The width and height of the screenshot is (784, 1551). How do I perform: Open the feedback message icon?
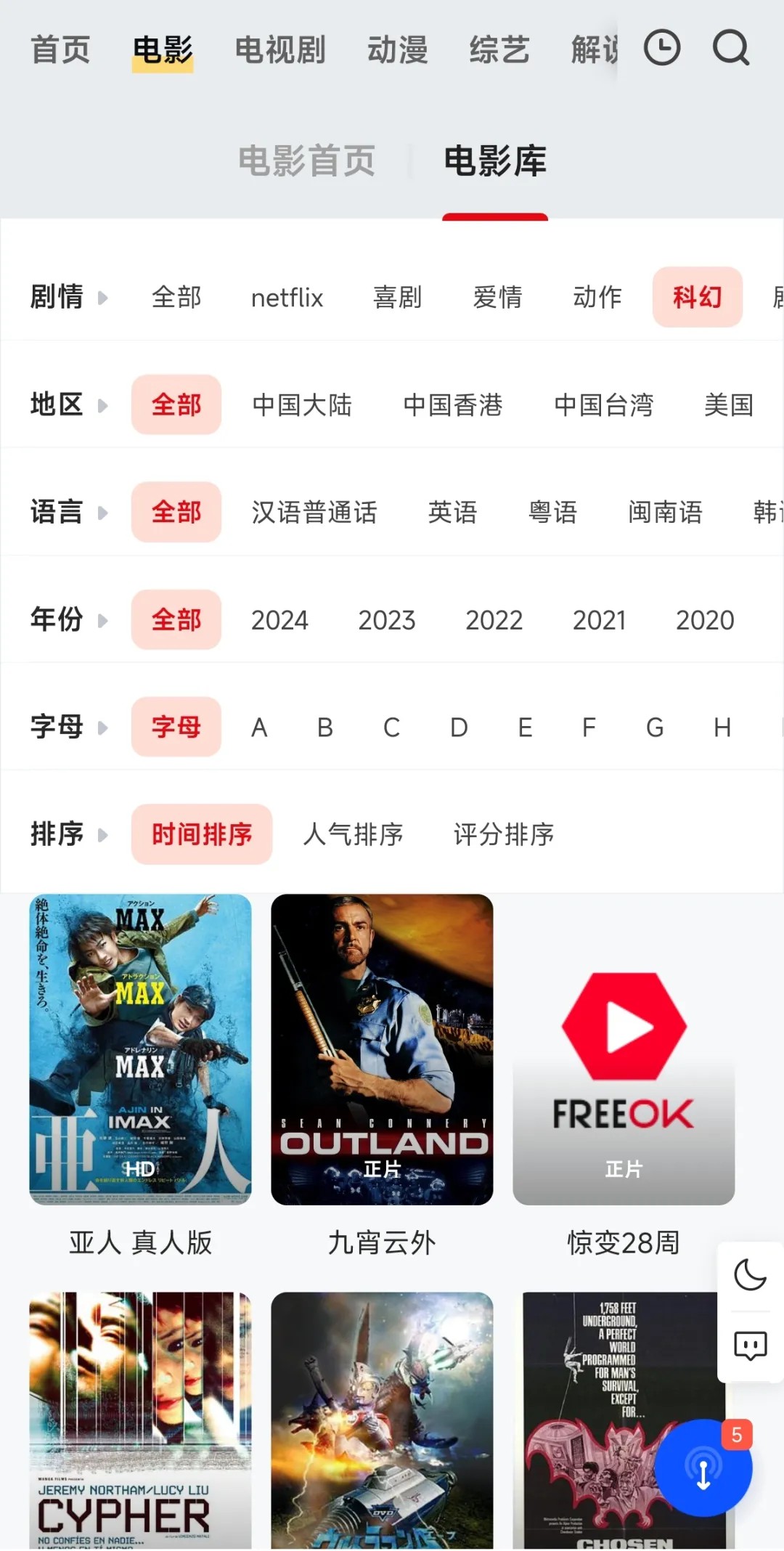750,1346
